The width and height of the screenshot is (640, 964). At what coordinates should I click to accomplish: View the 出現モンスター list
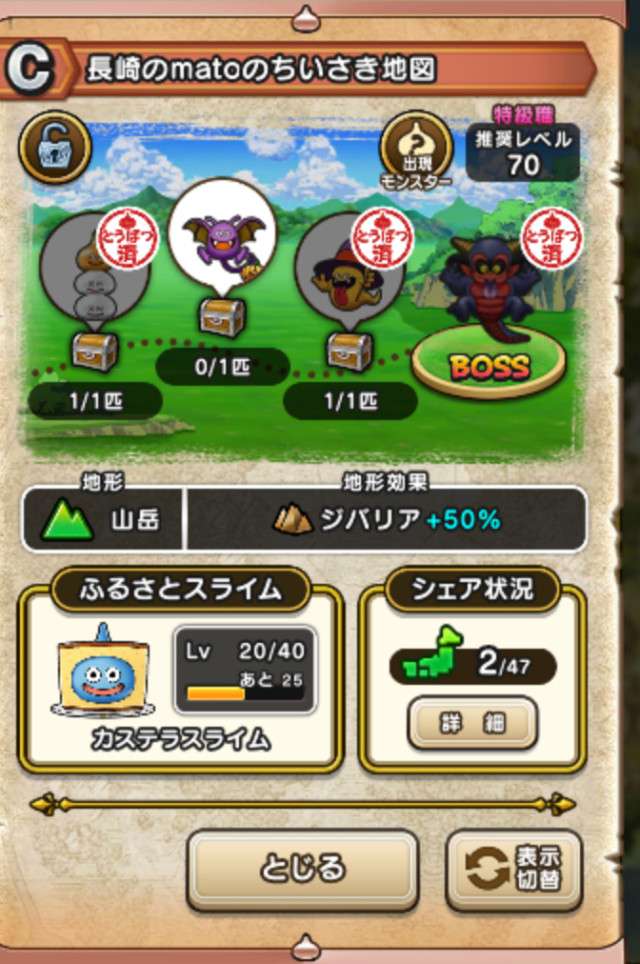[x=414, y=154]
